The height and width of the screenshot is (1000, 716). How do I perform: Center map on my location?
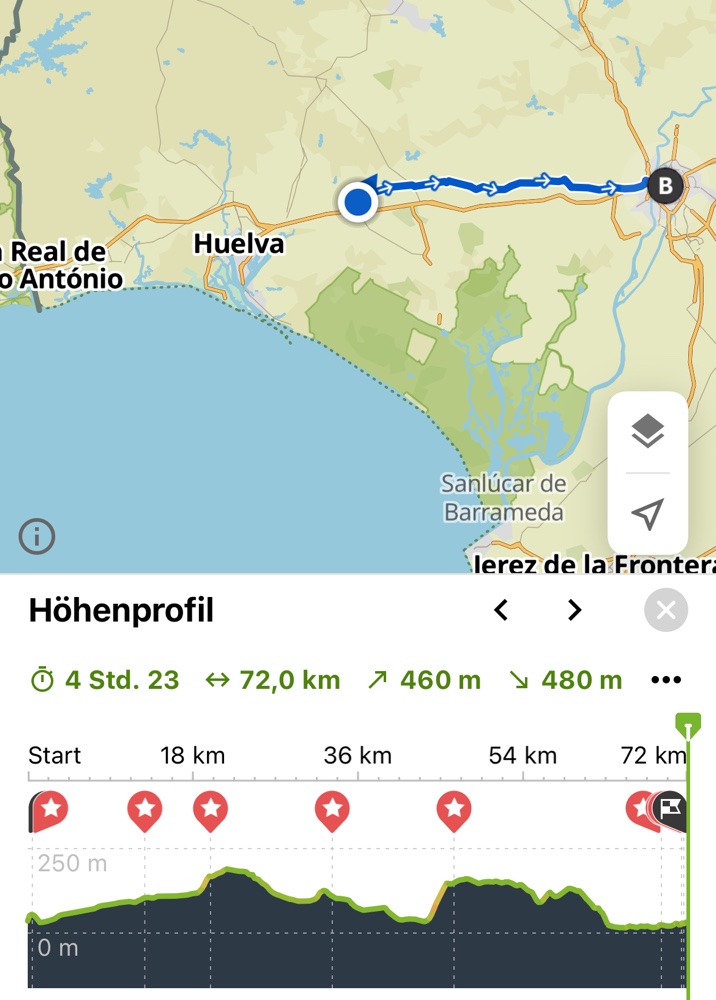coord(648,514)
